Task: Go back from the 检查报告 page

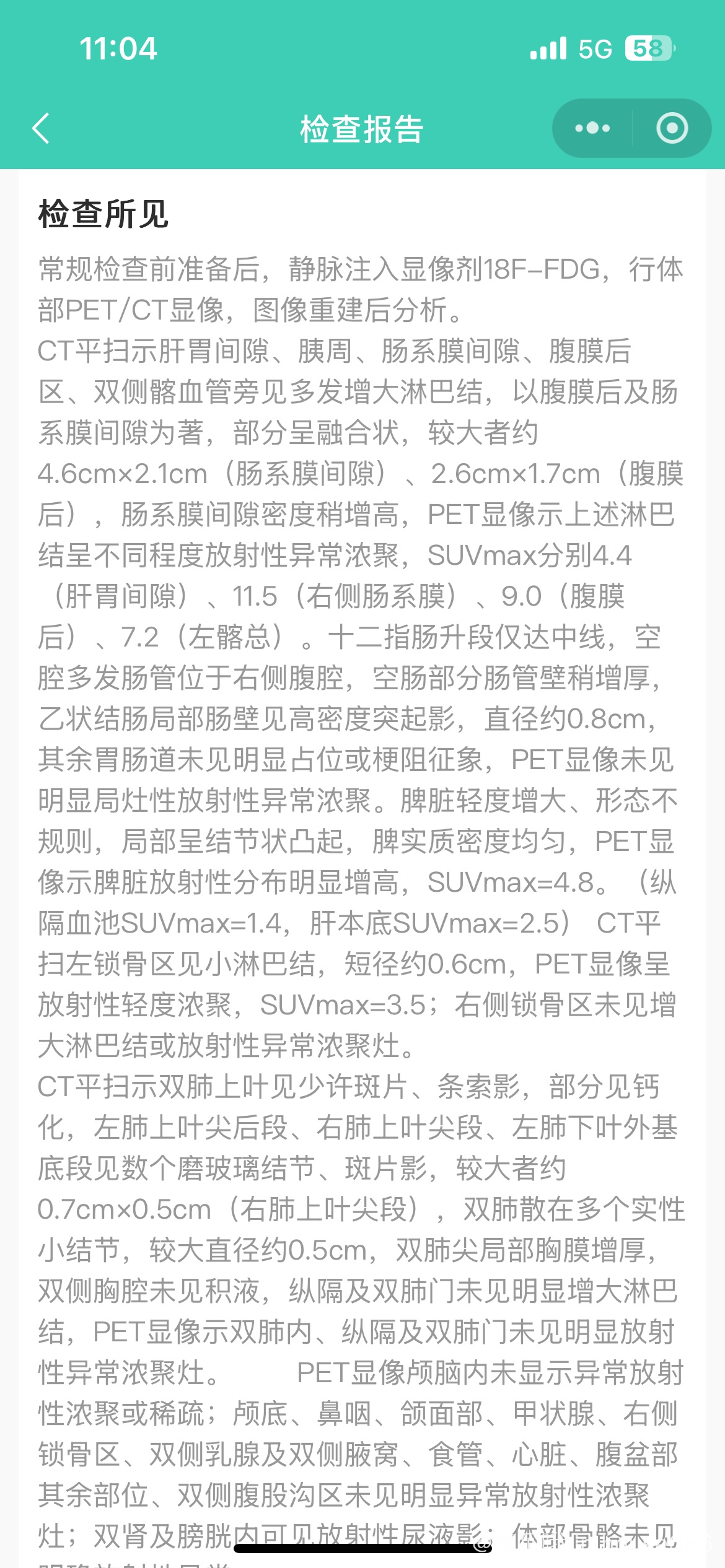Action: click(41, 129)
